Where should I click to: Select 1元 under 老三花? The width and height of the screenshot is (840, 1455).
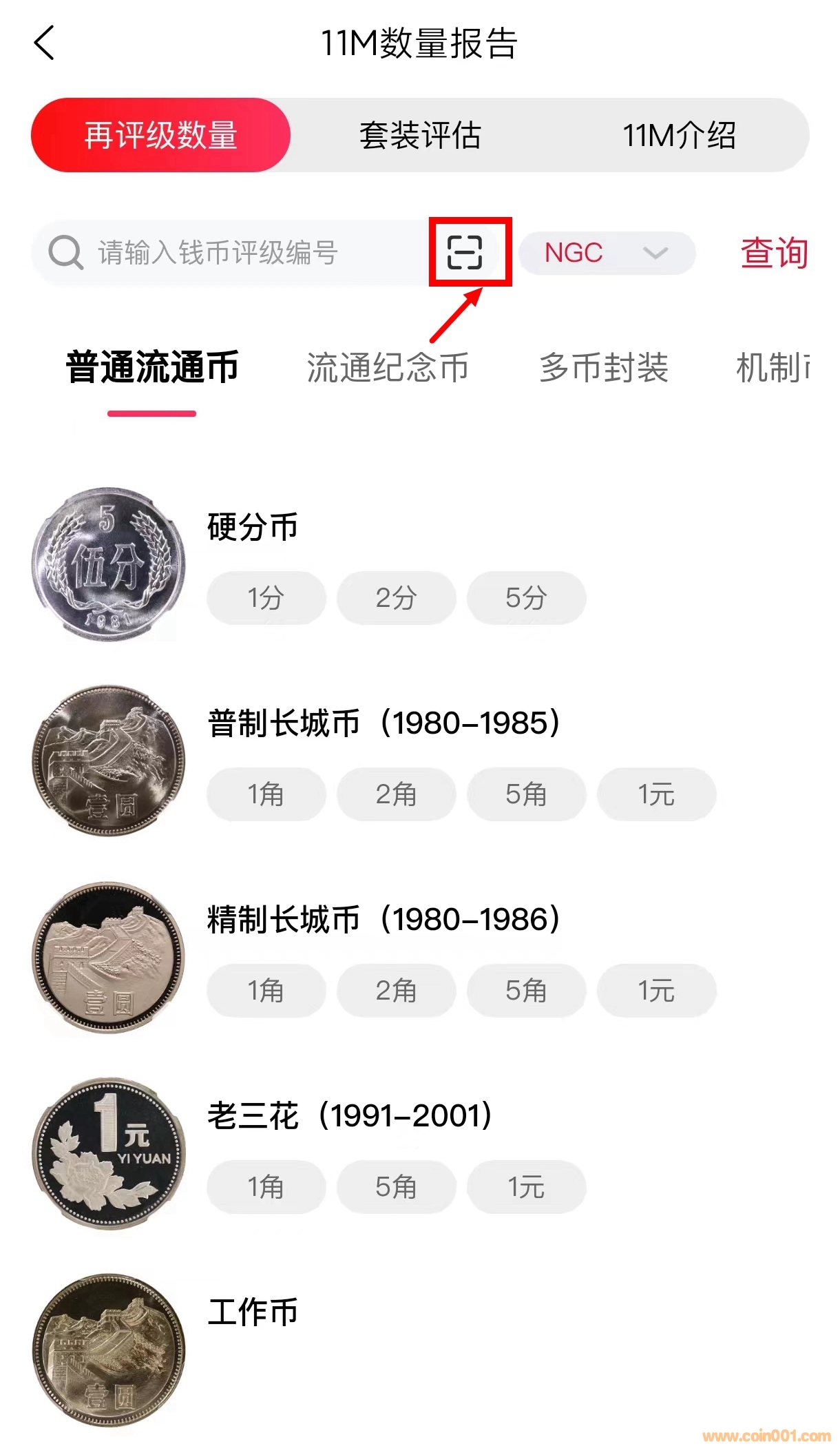[x=526, y=1187]
